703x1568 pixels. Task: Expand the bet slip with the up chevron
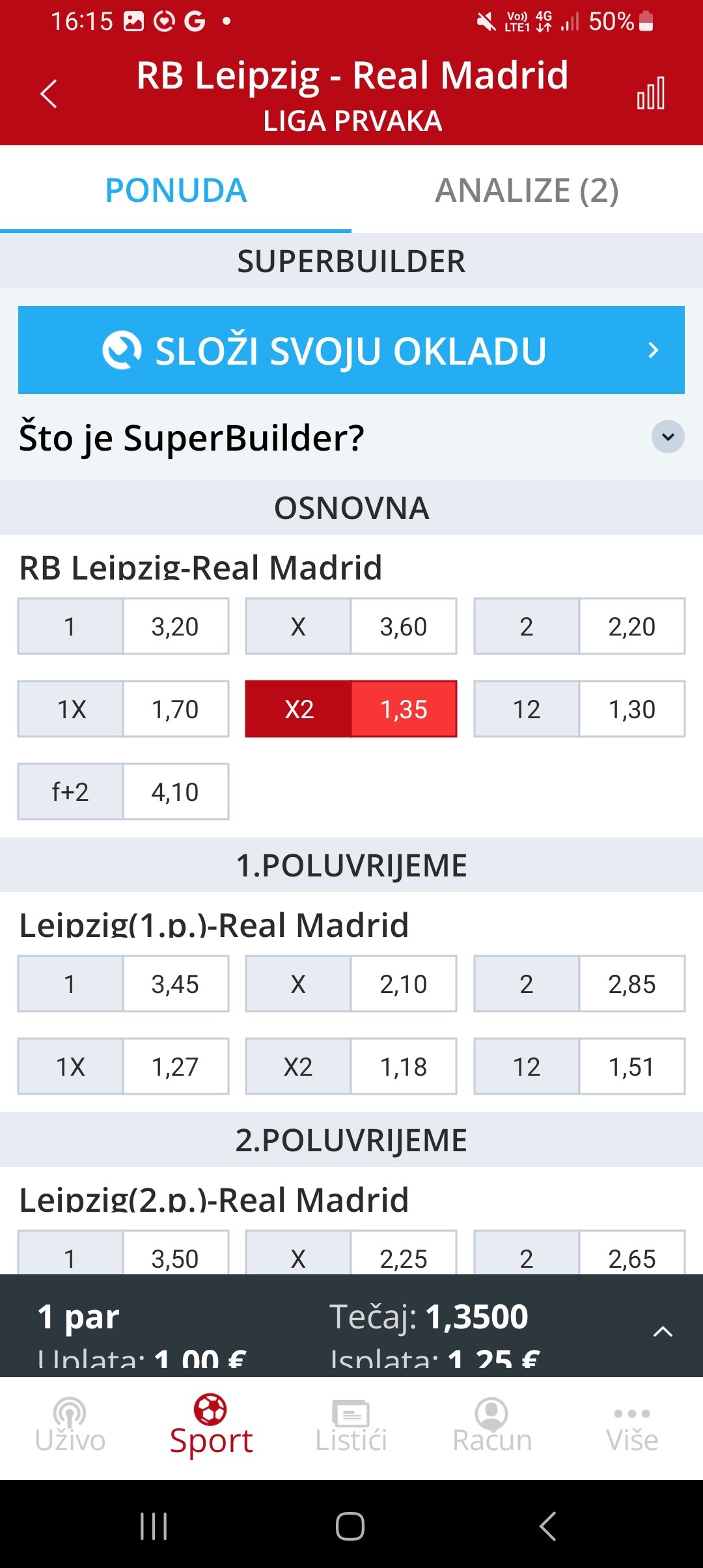point(663,1332)
